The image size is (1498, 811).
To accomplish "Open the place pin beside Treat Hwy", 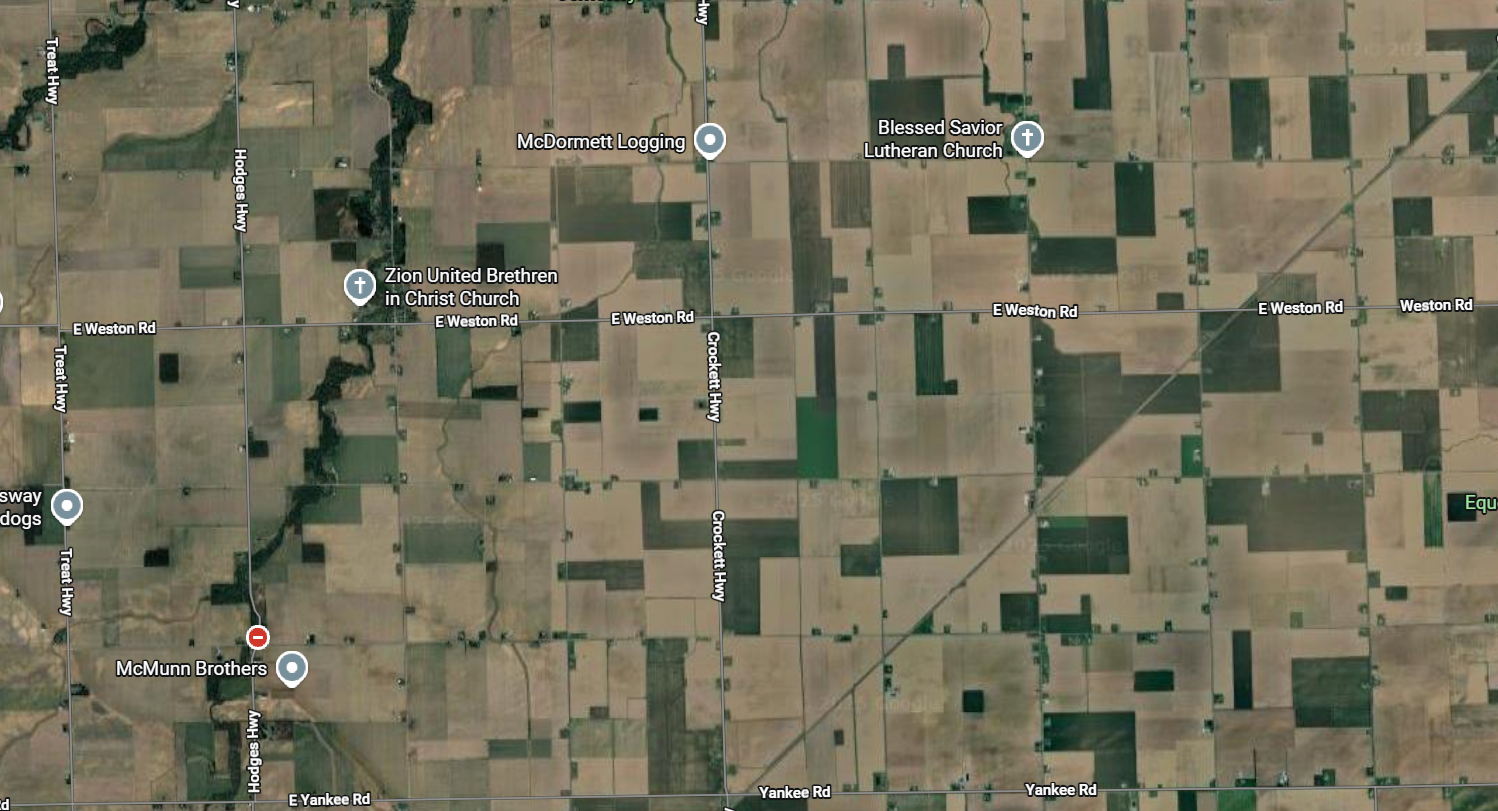I will [x=67, y=506].
